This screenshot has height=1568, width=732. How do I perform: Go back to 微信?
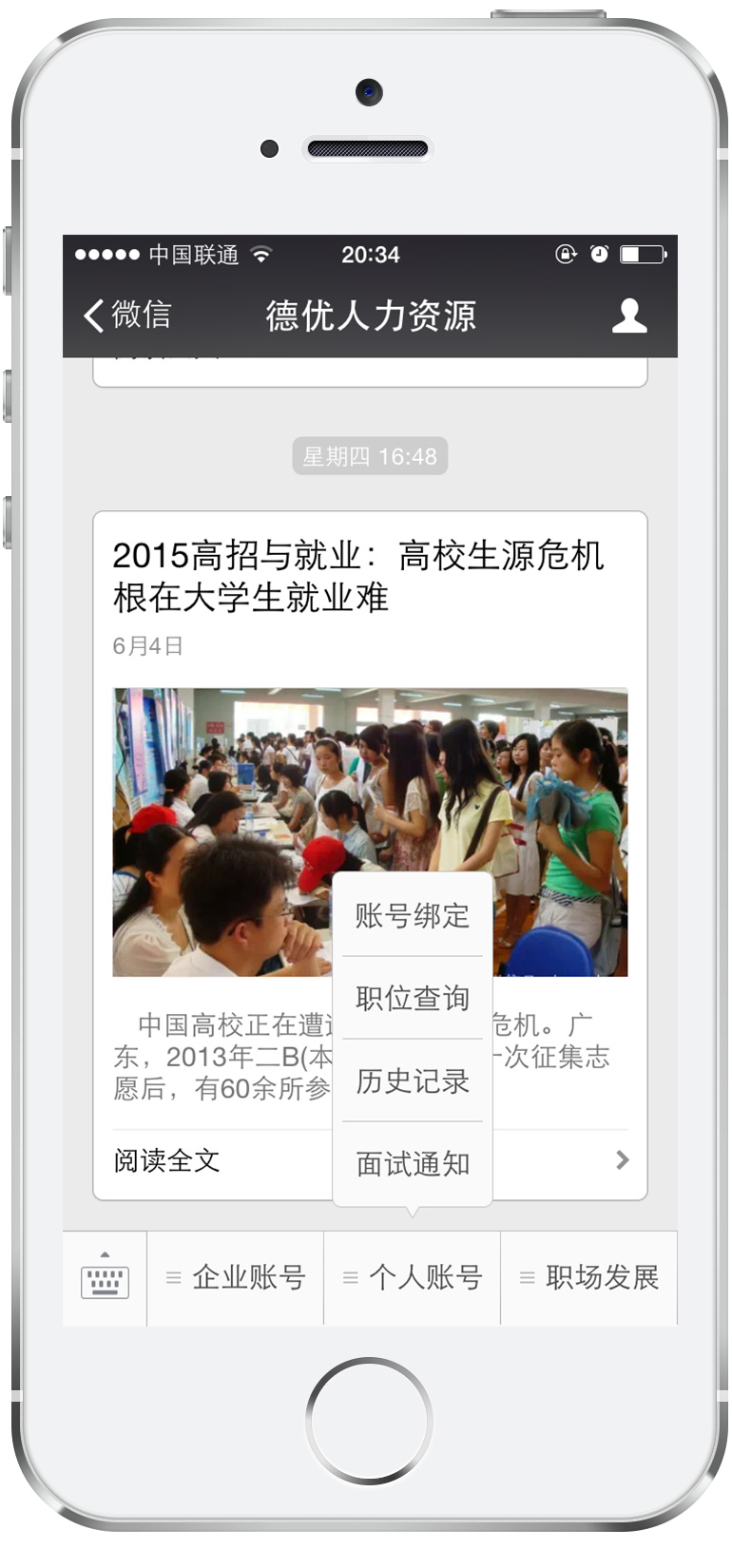pyautogui.click(x=127, y=315)
